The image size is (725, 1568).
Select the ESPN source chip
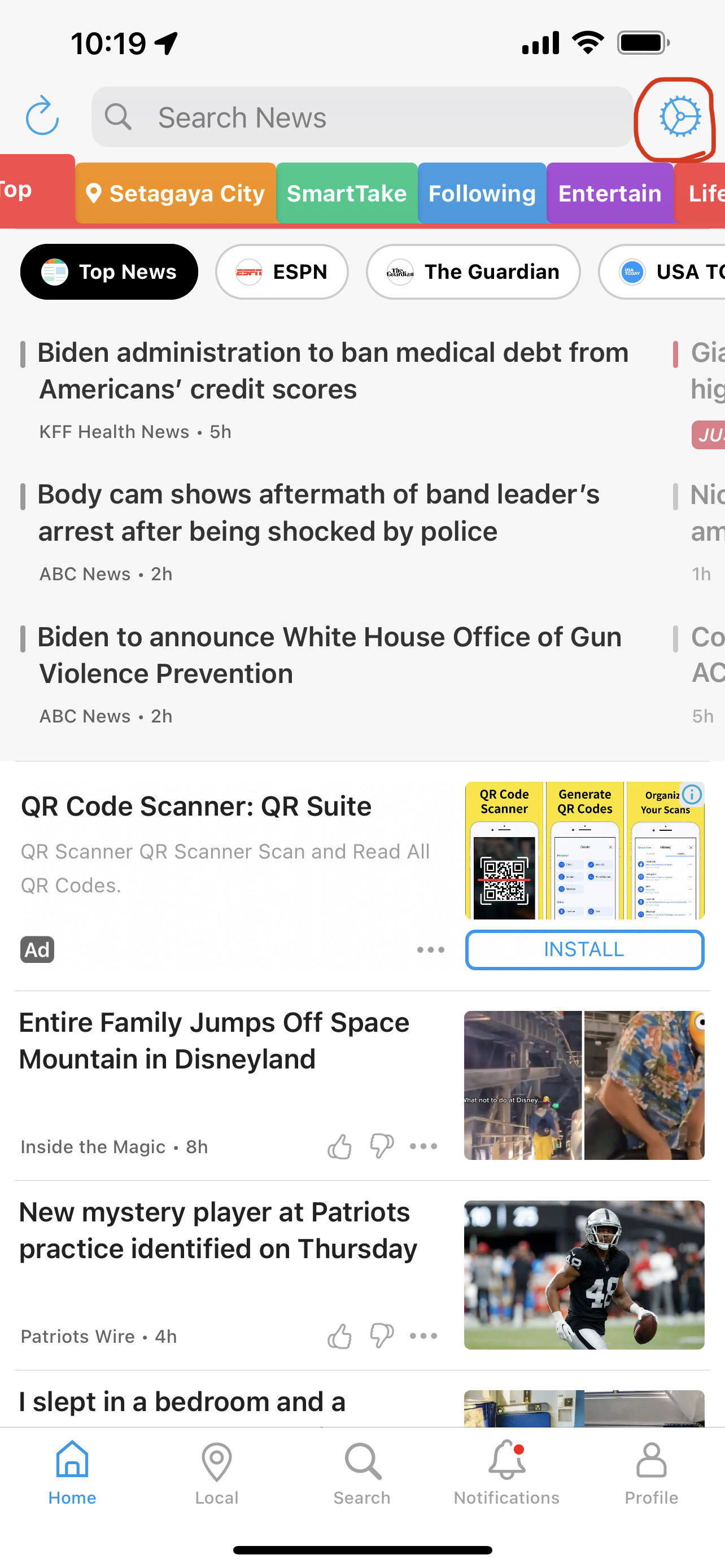click(x=282, y=271)
